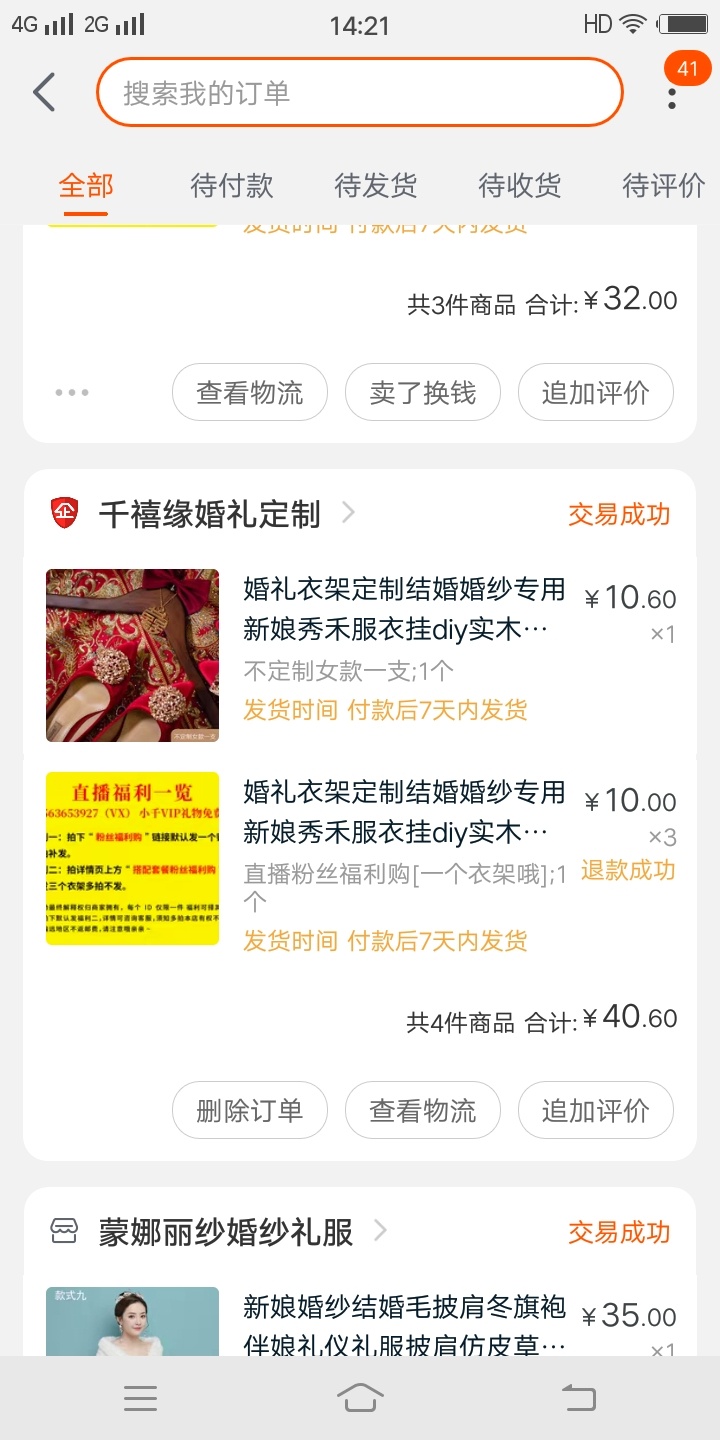Delete the 千禧缘婚礼定制 order
Screen dimensions: 720x1440
(x=250, y=1110)
